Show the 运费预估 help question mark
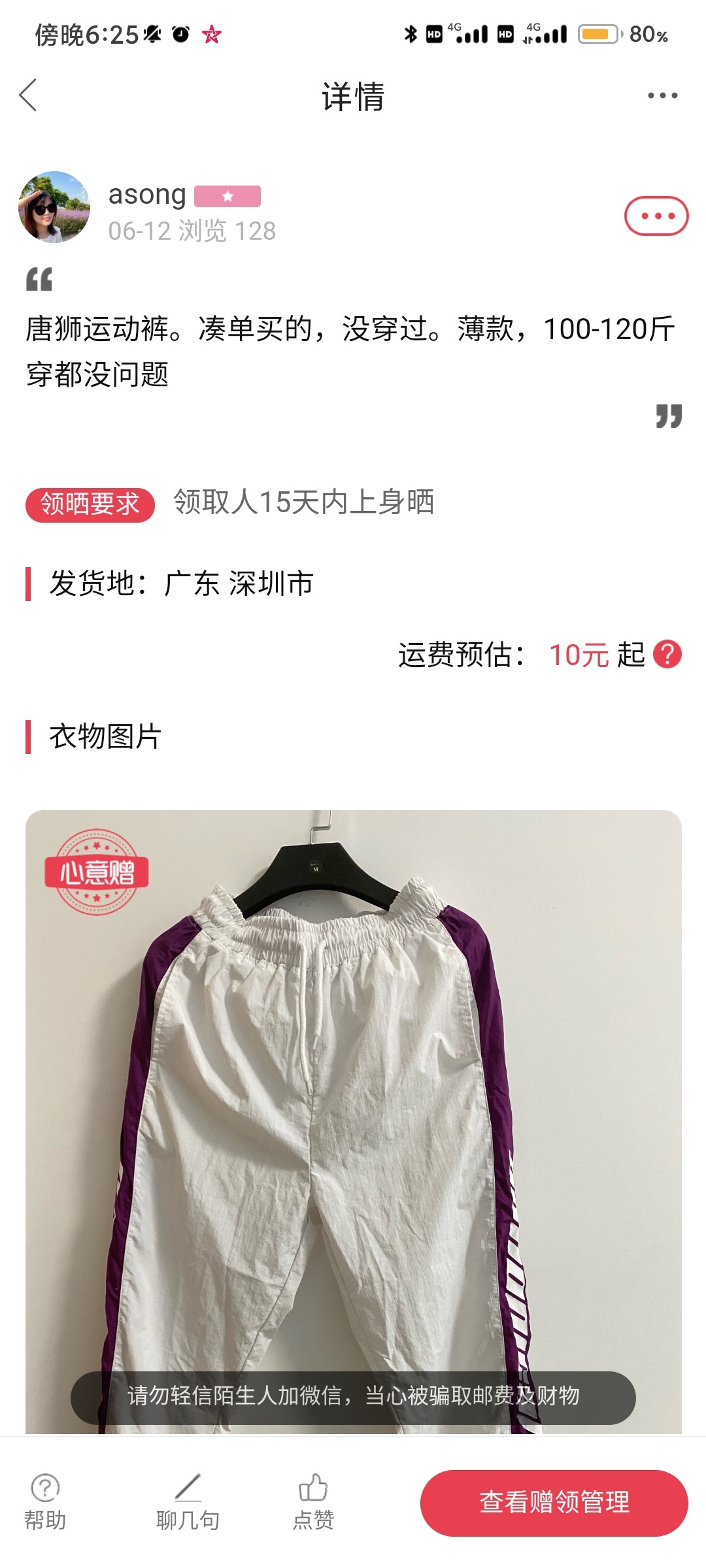The height and width of the screenshot is (1568, 706). 667,654
